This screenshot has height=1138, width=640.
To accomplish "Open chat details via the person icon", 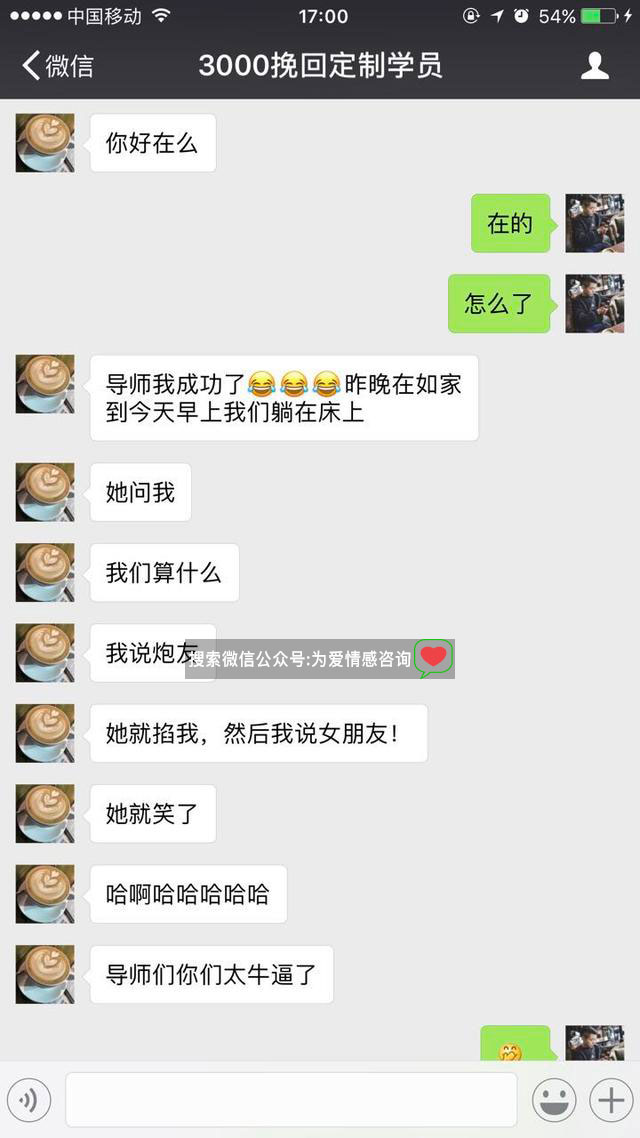I will (595, 66).
